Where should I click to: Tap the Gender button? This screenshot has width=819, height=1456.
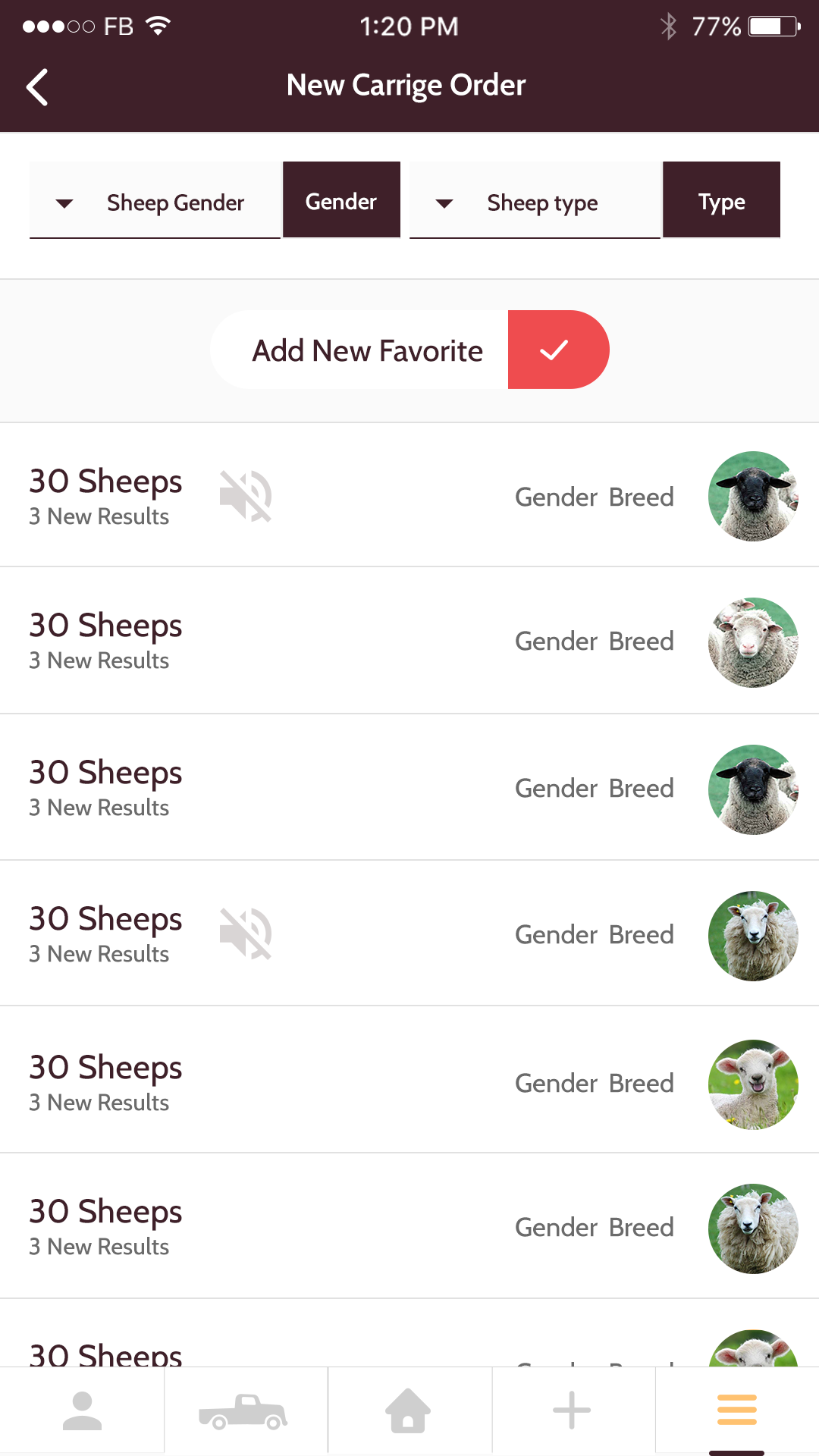[x=341, y=200]
